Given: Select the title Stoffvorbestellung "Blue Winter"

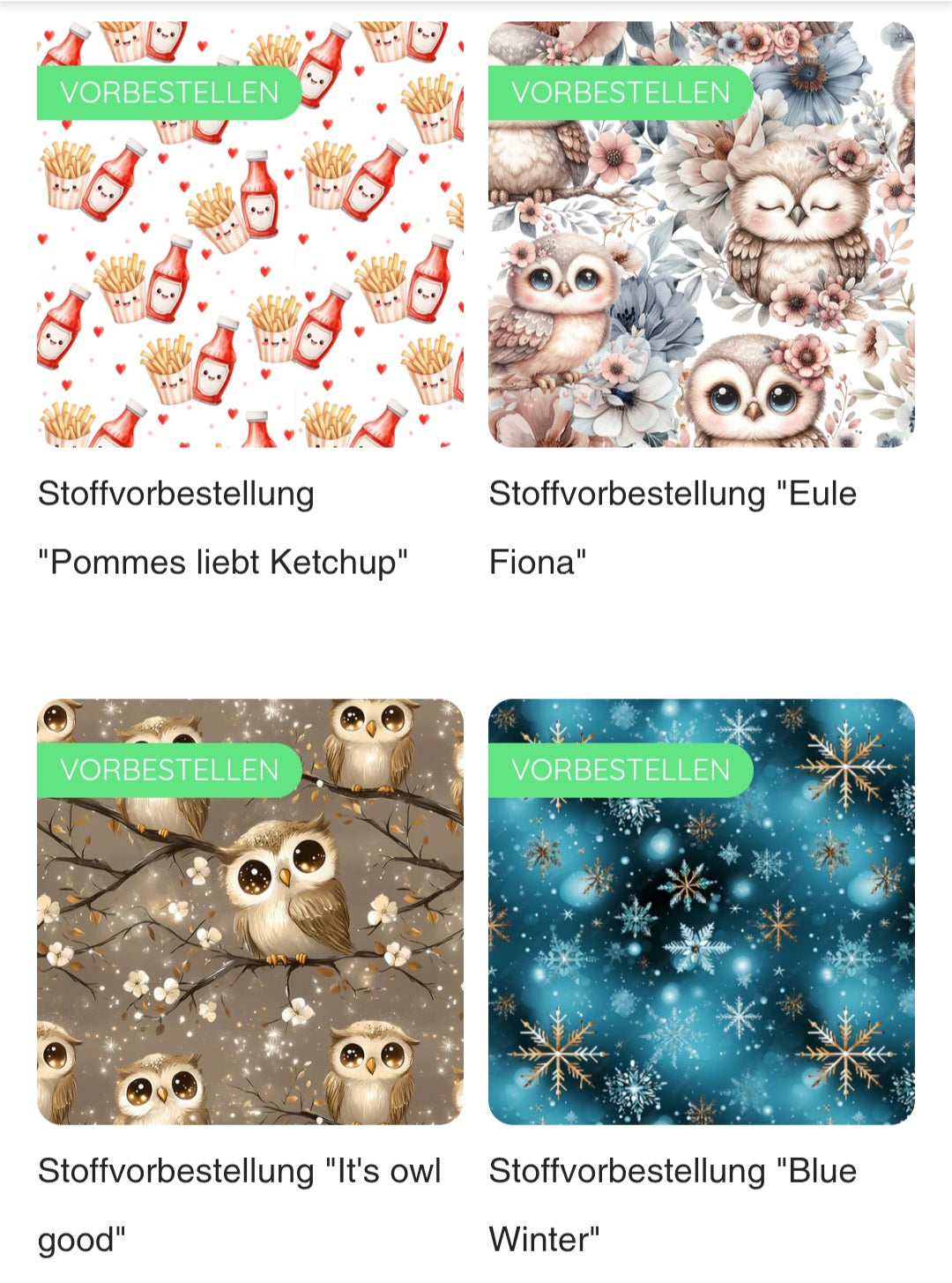Looking at the screenshot, I should click(x=672, y=1204).
